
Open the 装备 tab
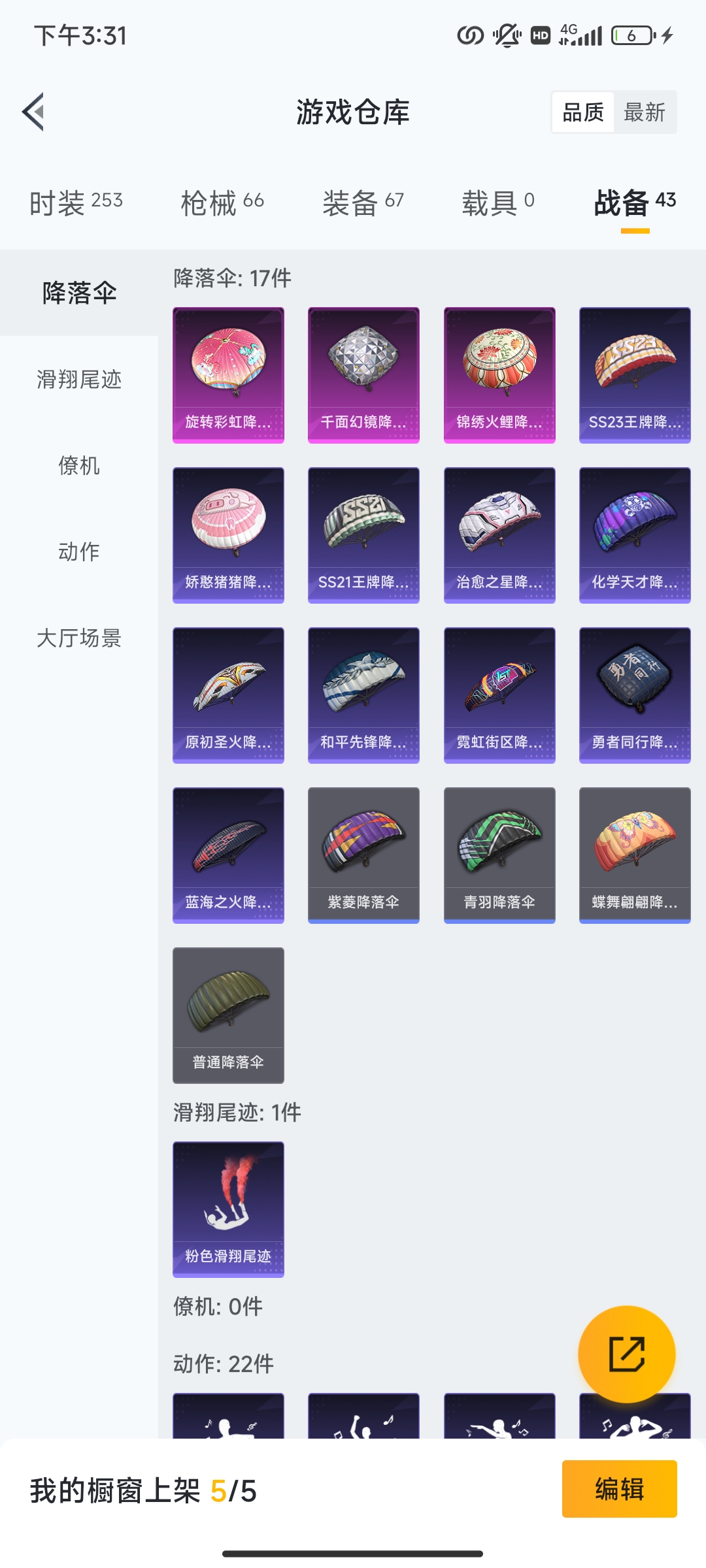(x=363, y=202)
